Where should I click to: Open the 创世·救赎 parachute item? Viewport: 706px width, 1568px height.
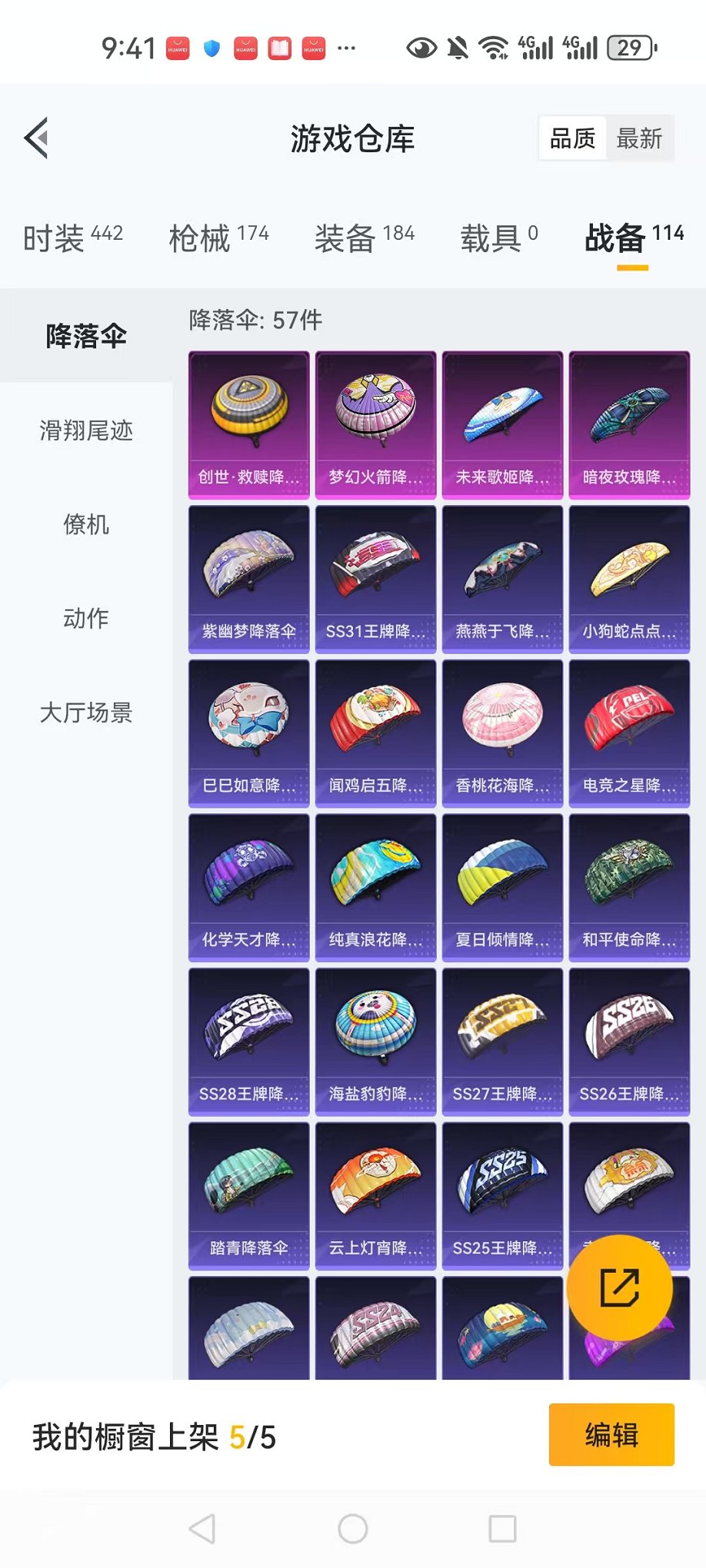(x=248, y=424)
